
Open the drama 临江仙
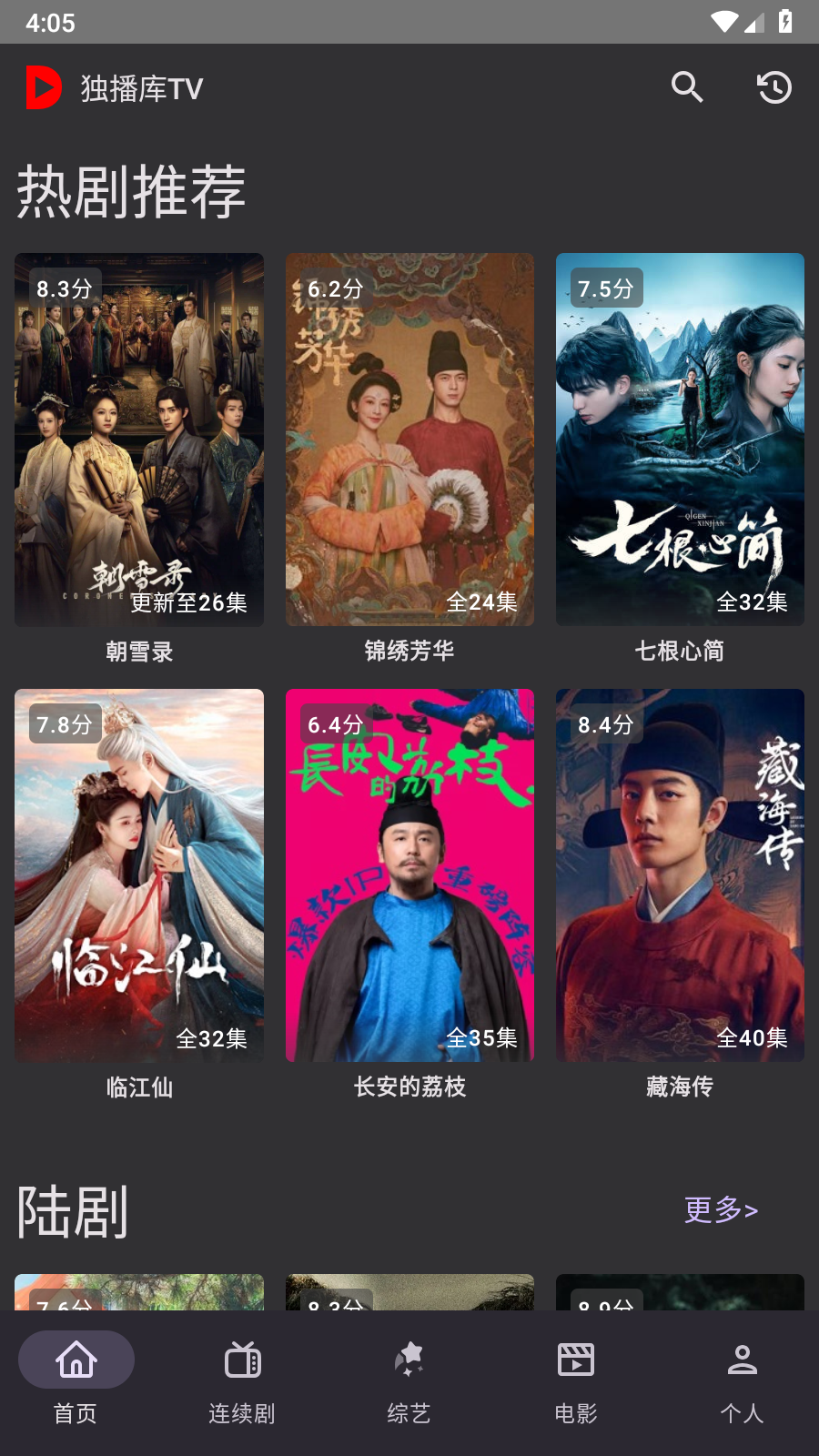tap(139, 875)
